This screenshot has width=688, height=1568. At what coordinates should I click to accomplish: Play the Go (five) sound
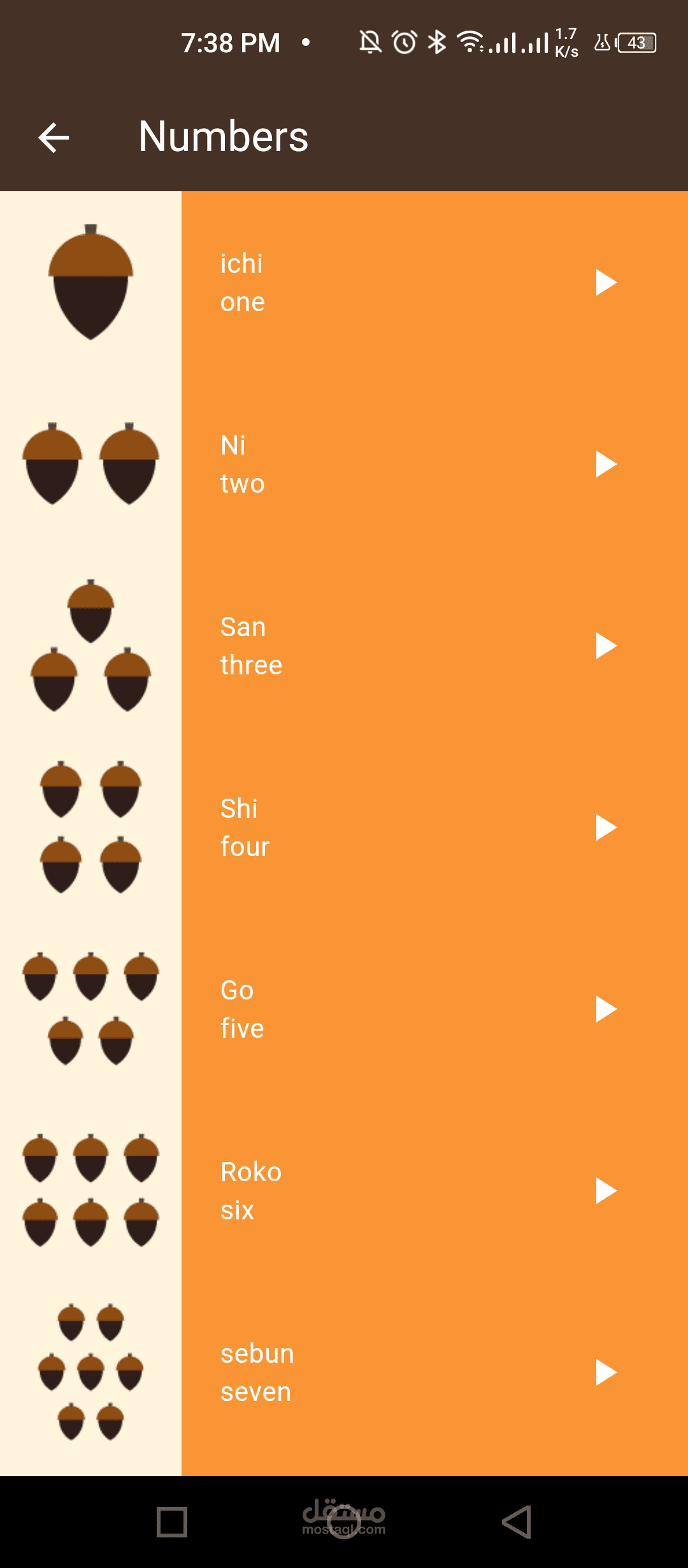pos(606,1009)
